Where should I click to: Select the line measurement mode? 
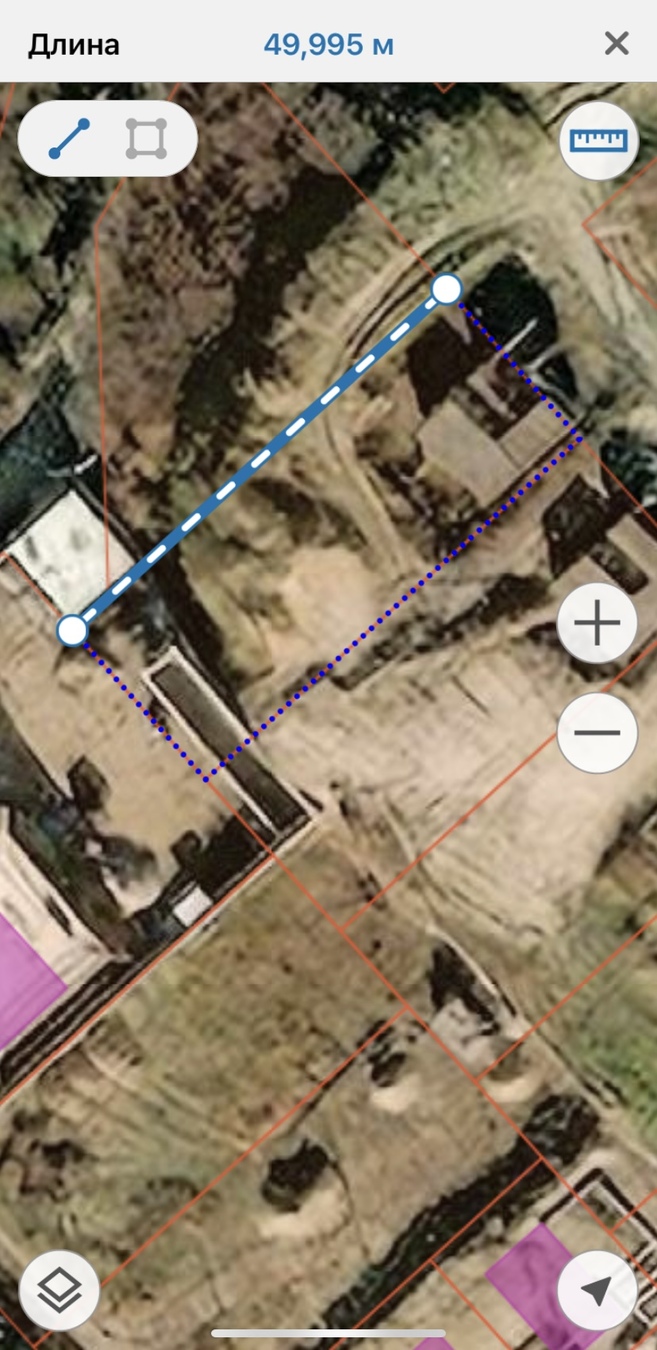tap(70, 139)
